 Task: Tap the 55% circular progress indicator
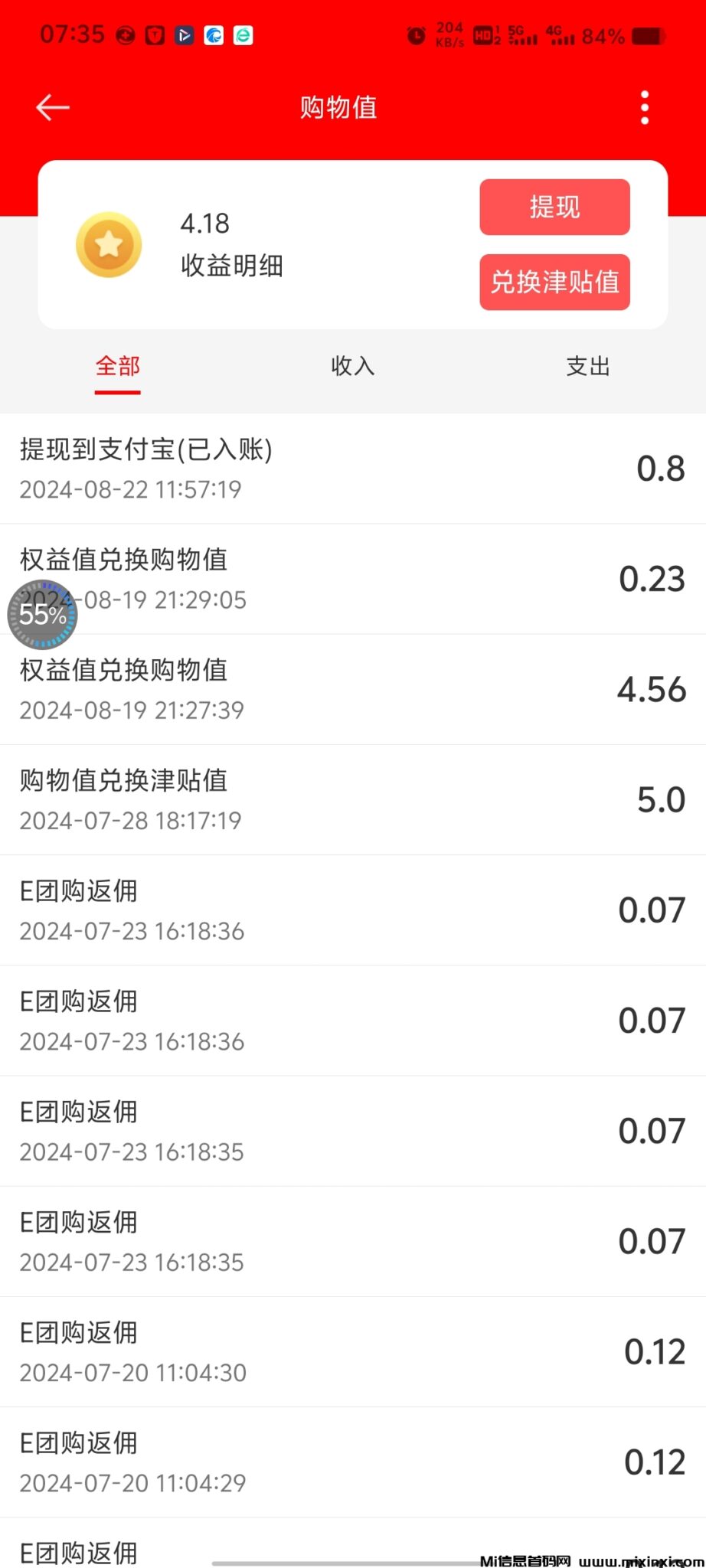[42, 614]
